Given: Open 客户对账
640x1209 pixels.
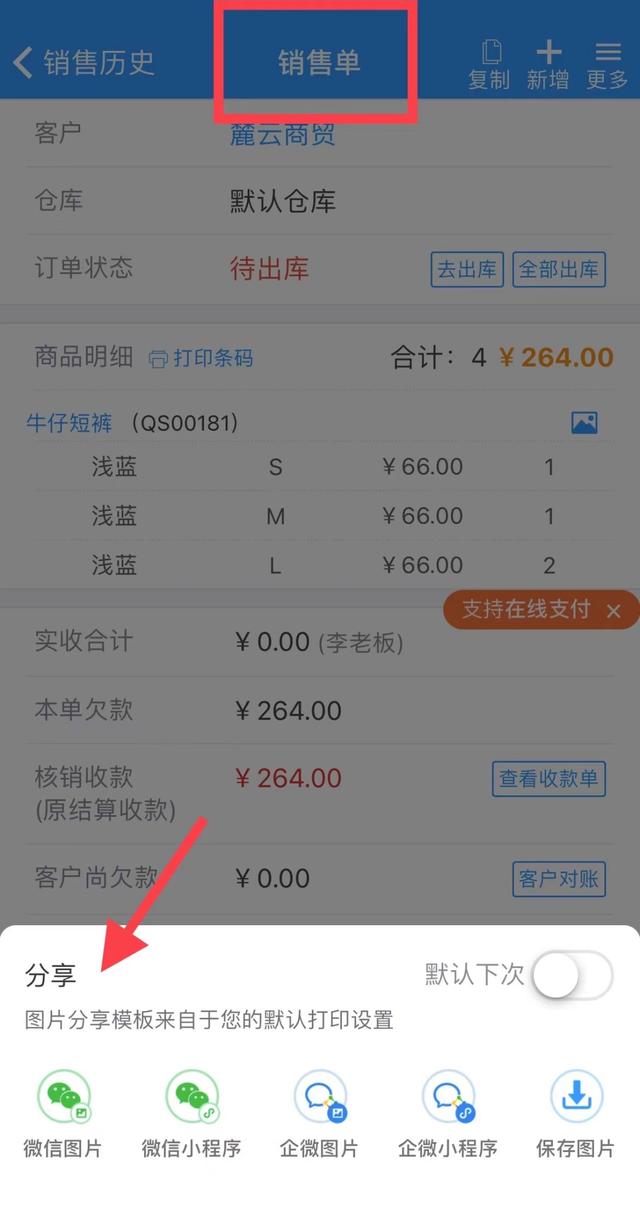Looking at the screenshot, I should pyautogui.click(x=559, y=879).
